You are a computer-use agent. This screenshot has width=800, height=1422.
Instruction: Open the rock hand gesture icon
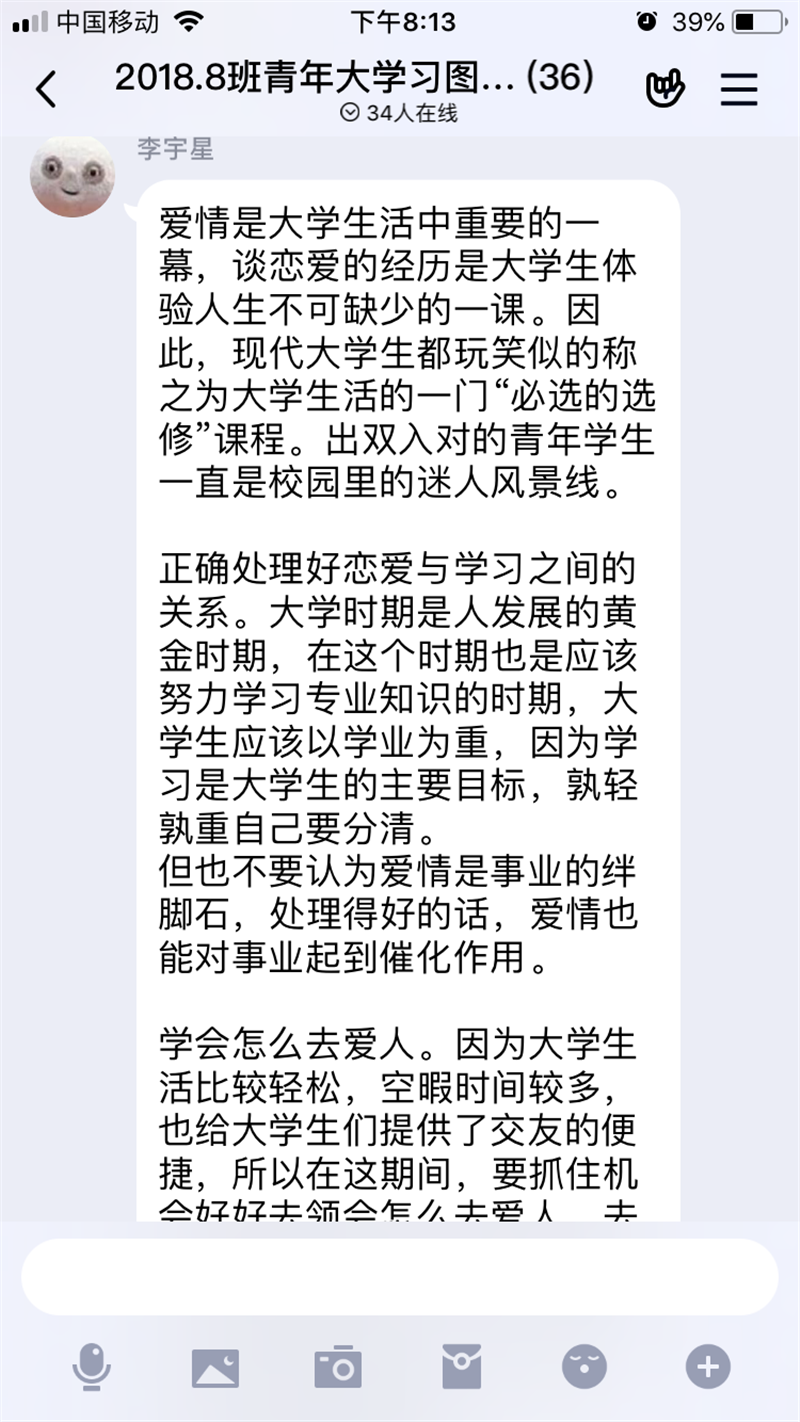pyautogui.click(x=665, y=90)
